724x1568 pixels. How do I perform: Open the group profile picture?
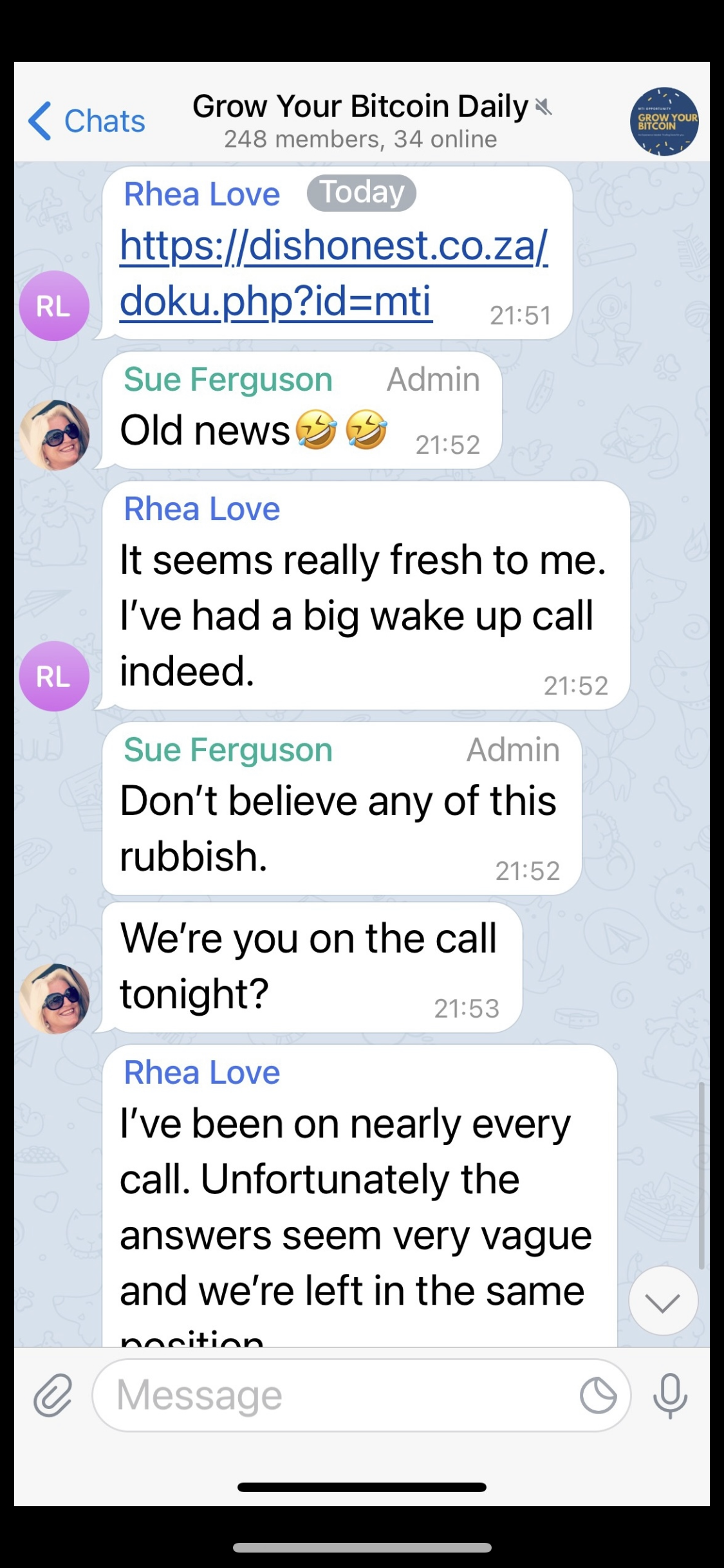tap(664, 121)
